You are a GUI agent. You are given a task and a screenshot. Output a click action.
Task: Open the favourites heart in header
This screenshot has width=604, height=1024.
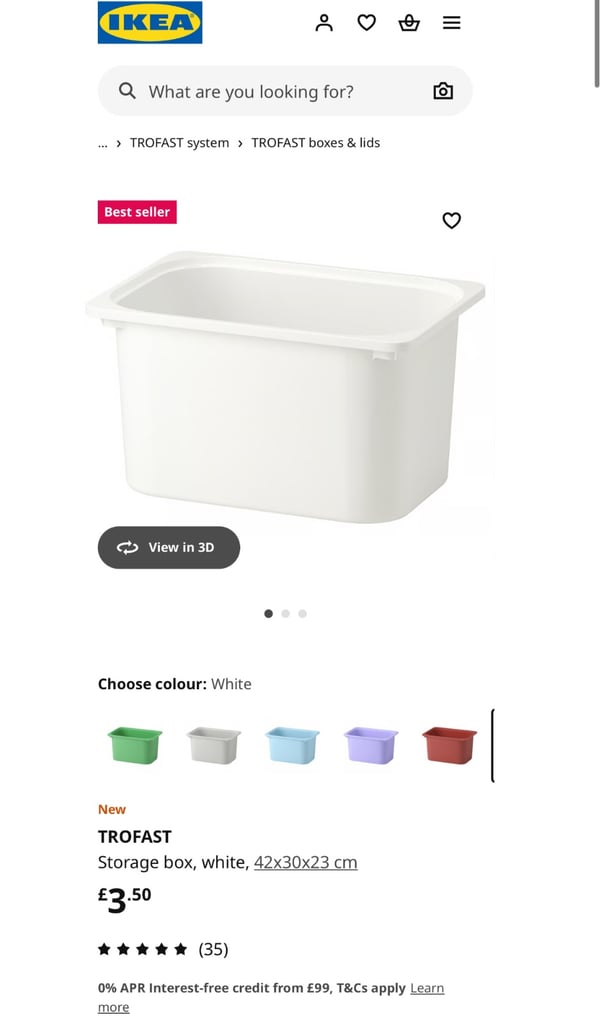(x=366, y=23)
